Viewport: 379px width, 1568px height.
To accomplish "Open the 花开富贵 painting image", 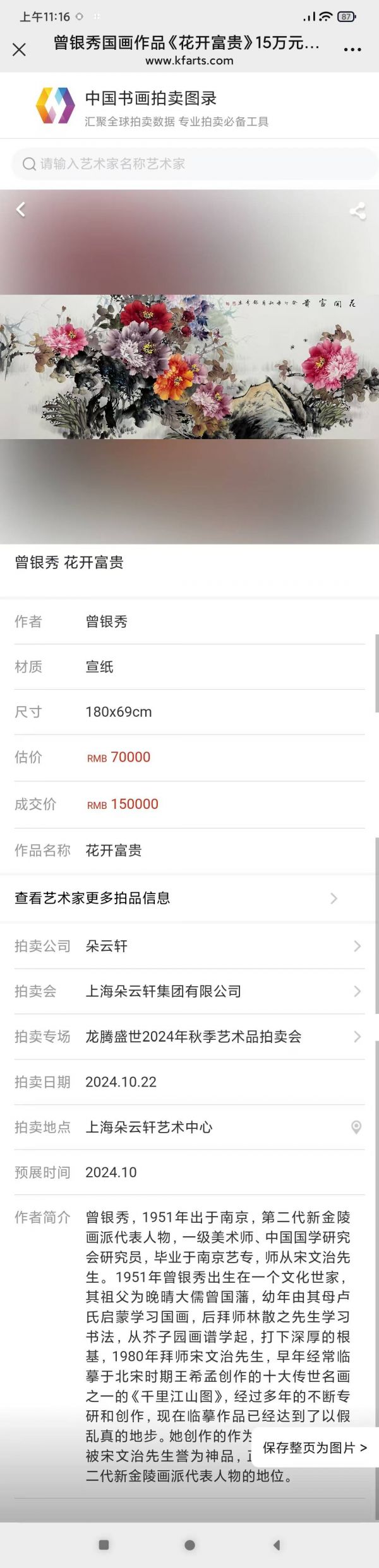I will [x=189, y=367].
